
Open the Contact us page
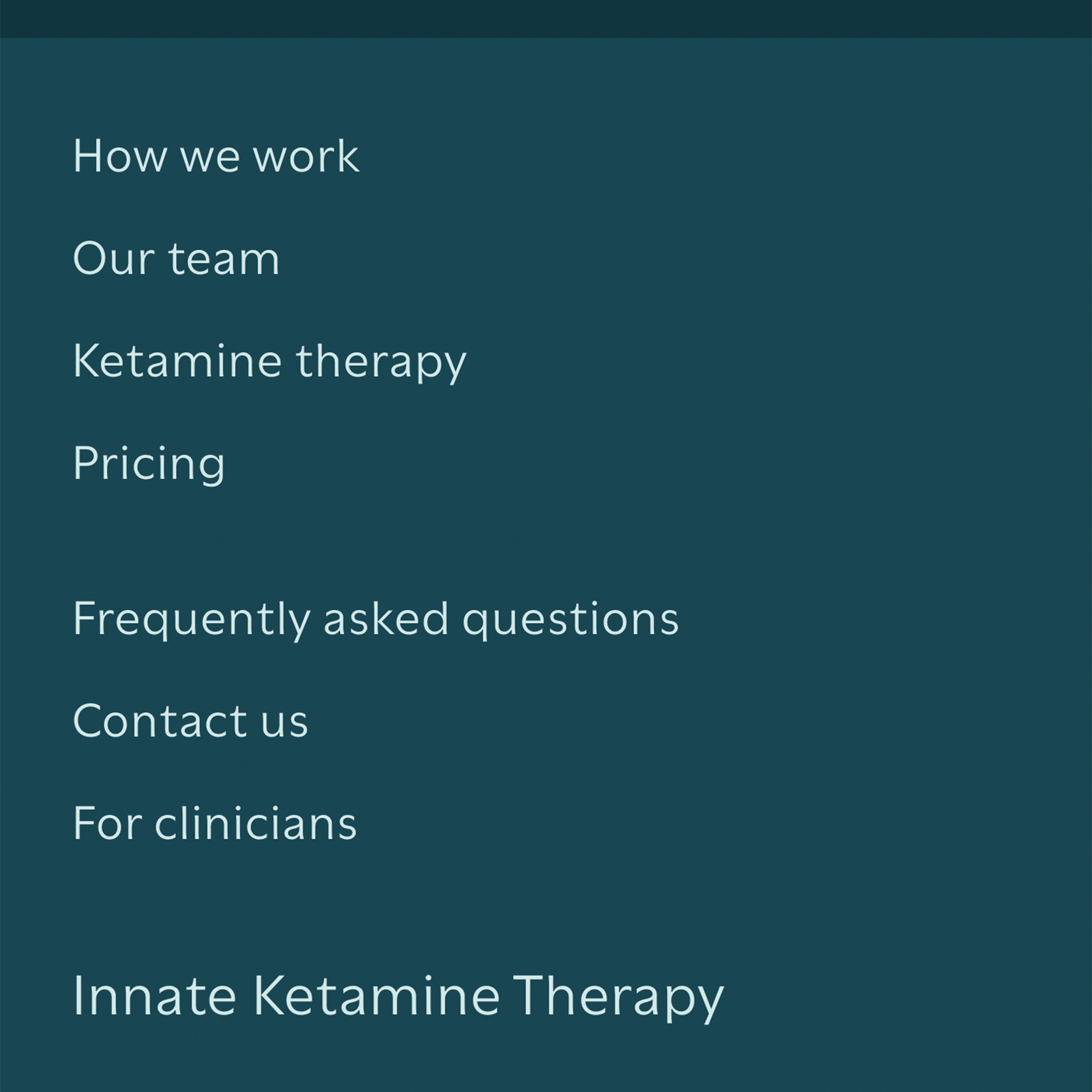pyautogui.click(x=190, y=721)
